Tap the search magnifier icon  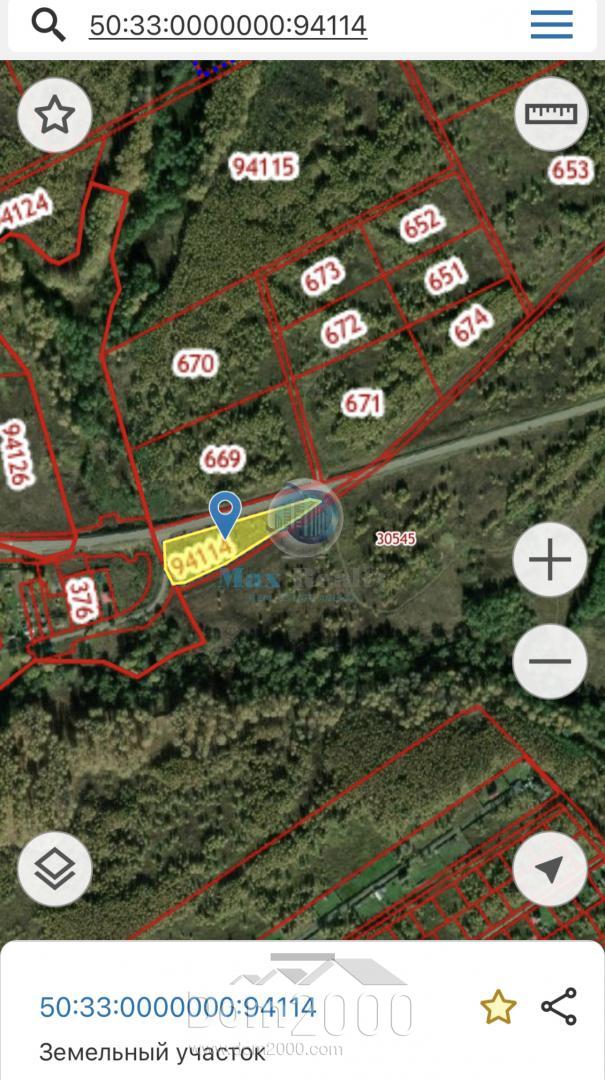48,25
